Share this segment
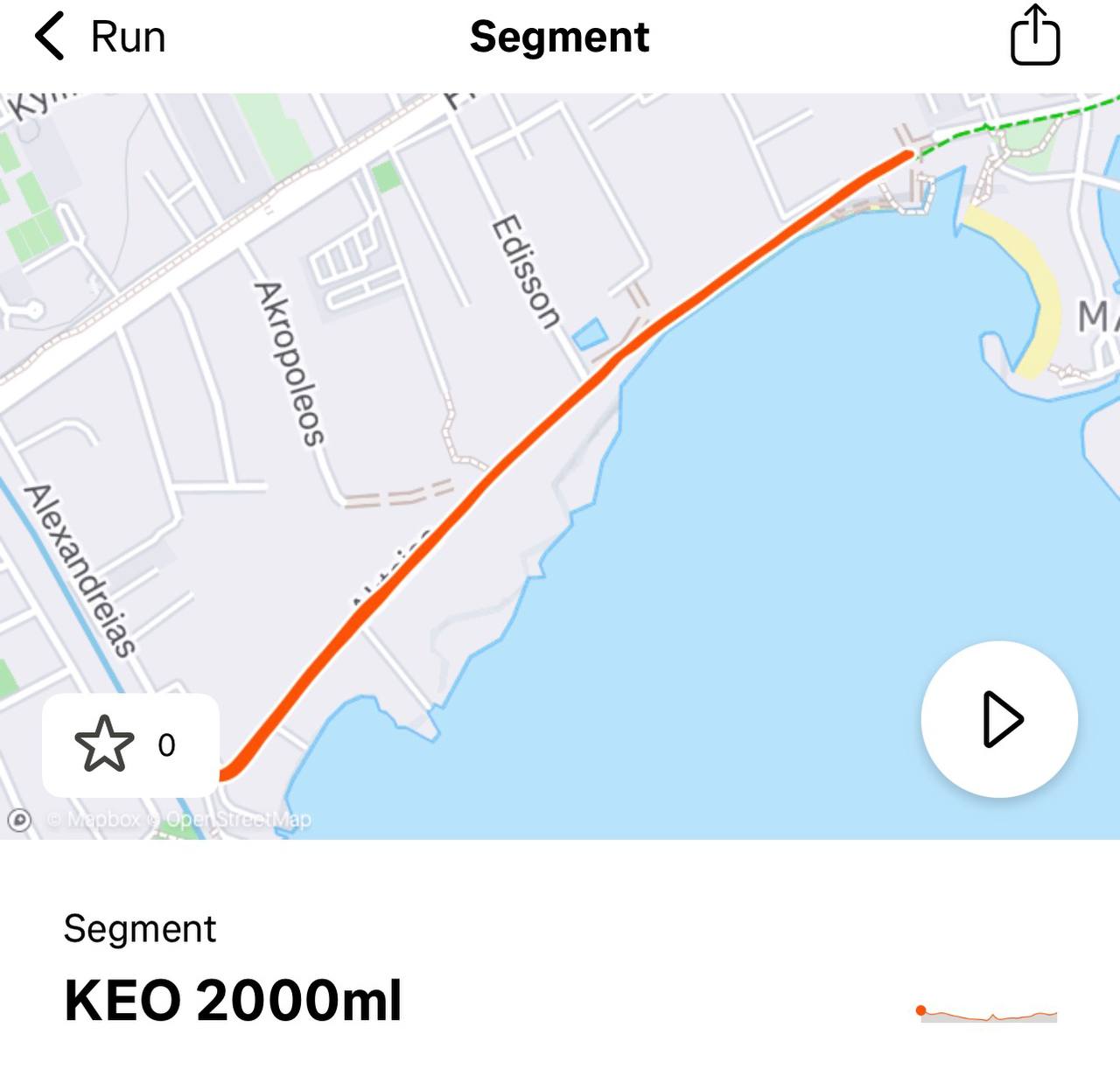 (1035, 36)
